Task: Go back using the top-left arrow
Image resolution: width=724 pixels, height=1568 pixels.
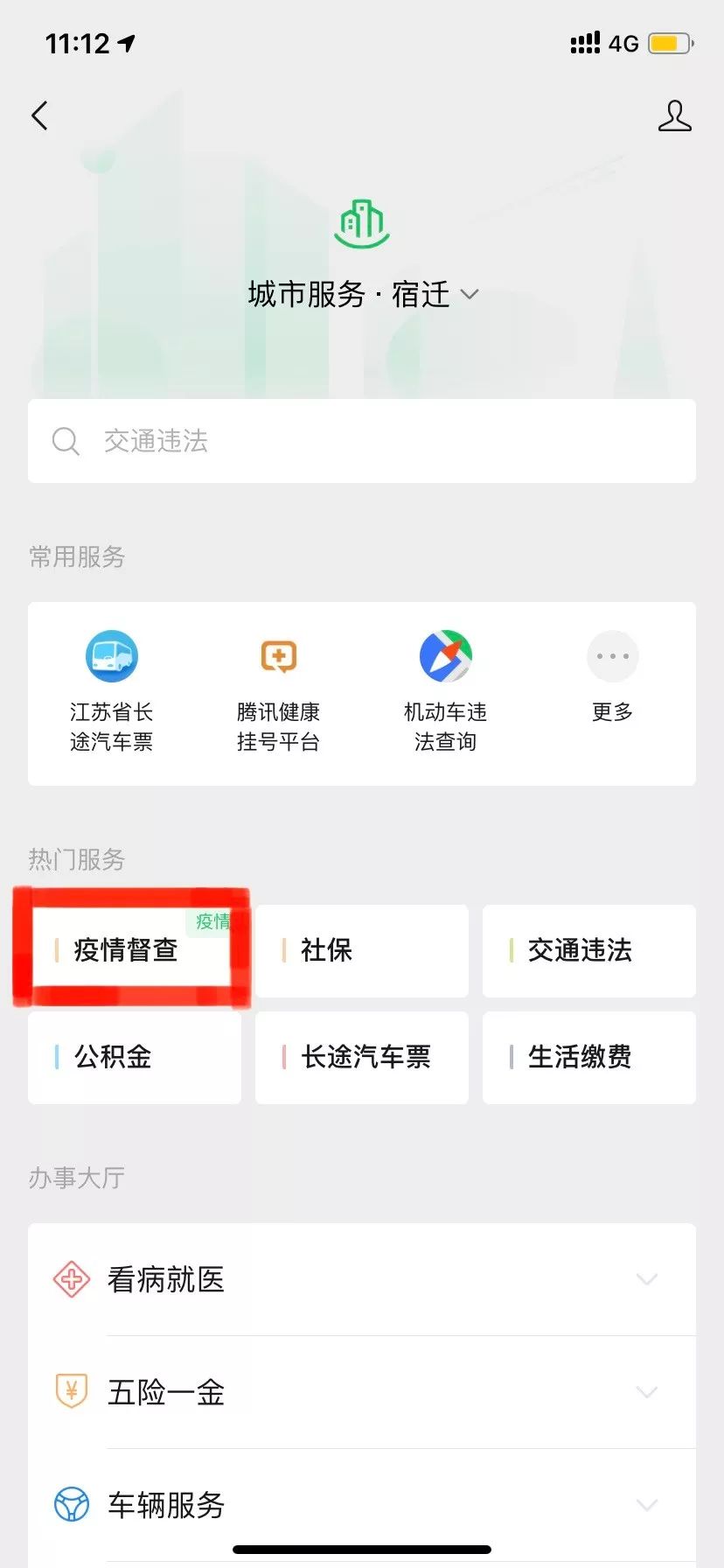Action: coord(40,115)
